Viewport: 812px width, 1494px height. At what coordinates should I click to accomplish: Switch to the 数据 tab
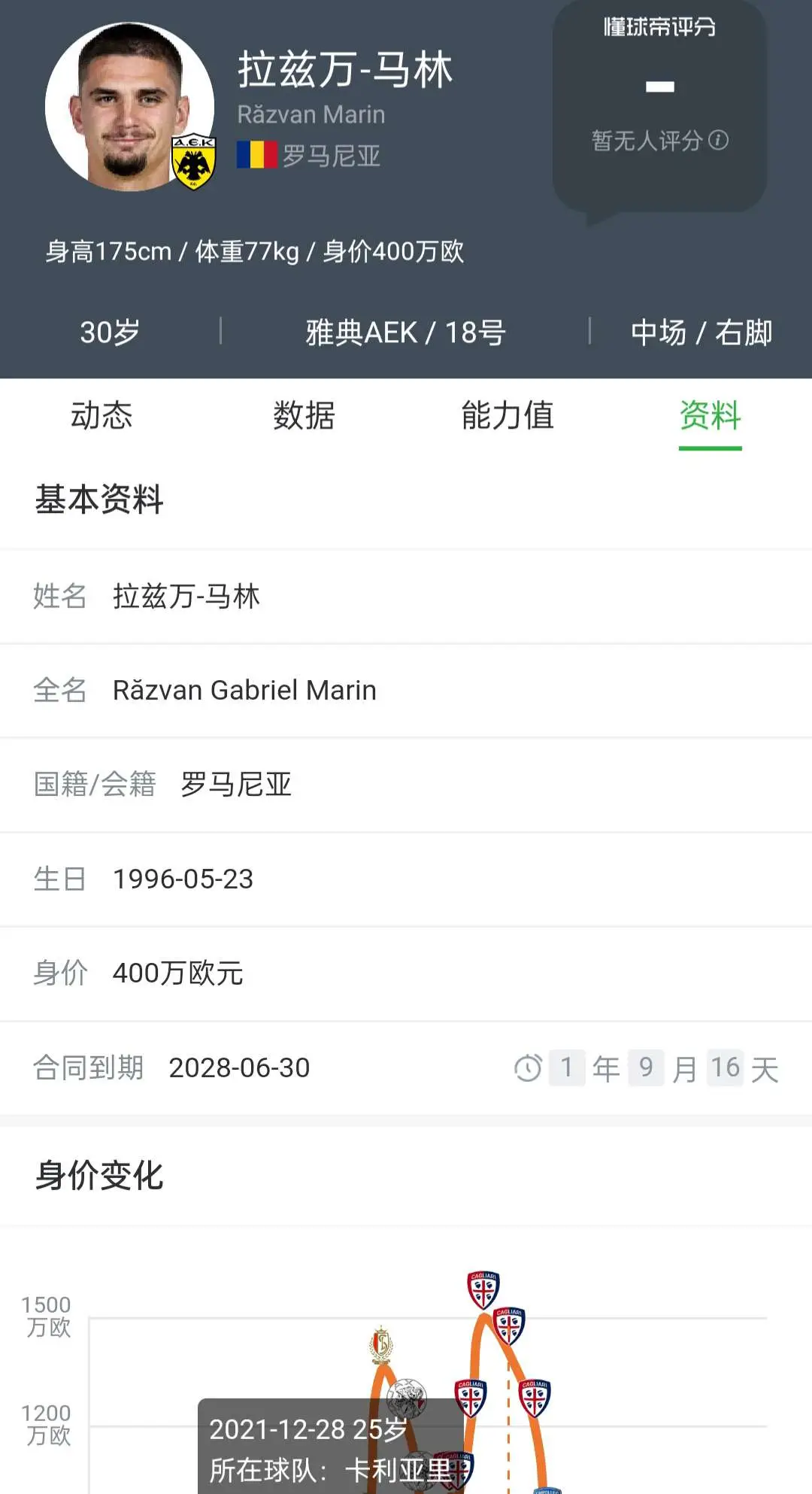coord(304,415)
